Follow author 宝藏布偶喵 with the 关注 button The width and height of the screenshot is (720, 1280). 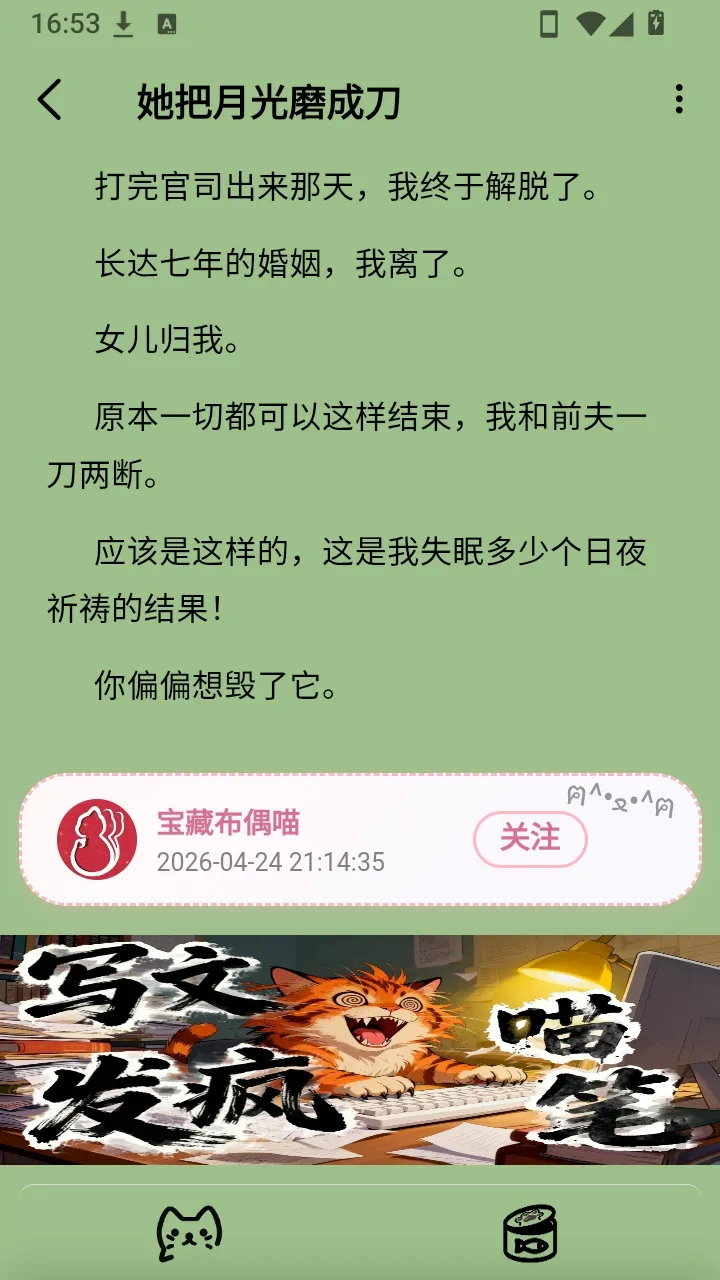[530, 839]
